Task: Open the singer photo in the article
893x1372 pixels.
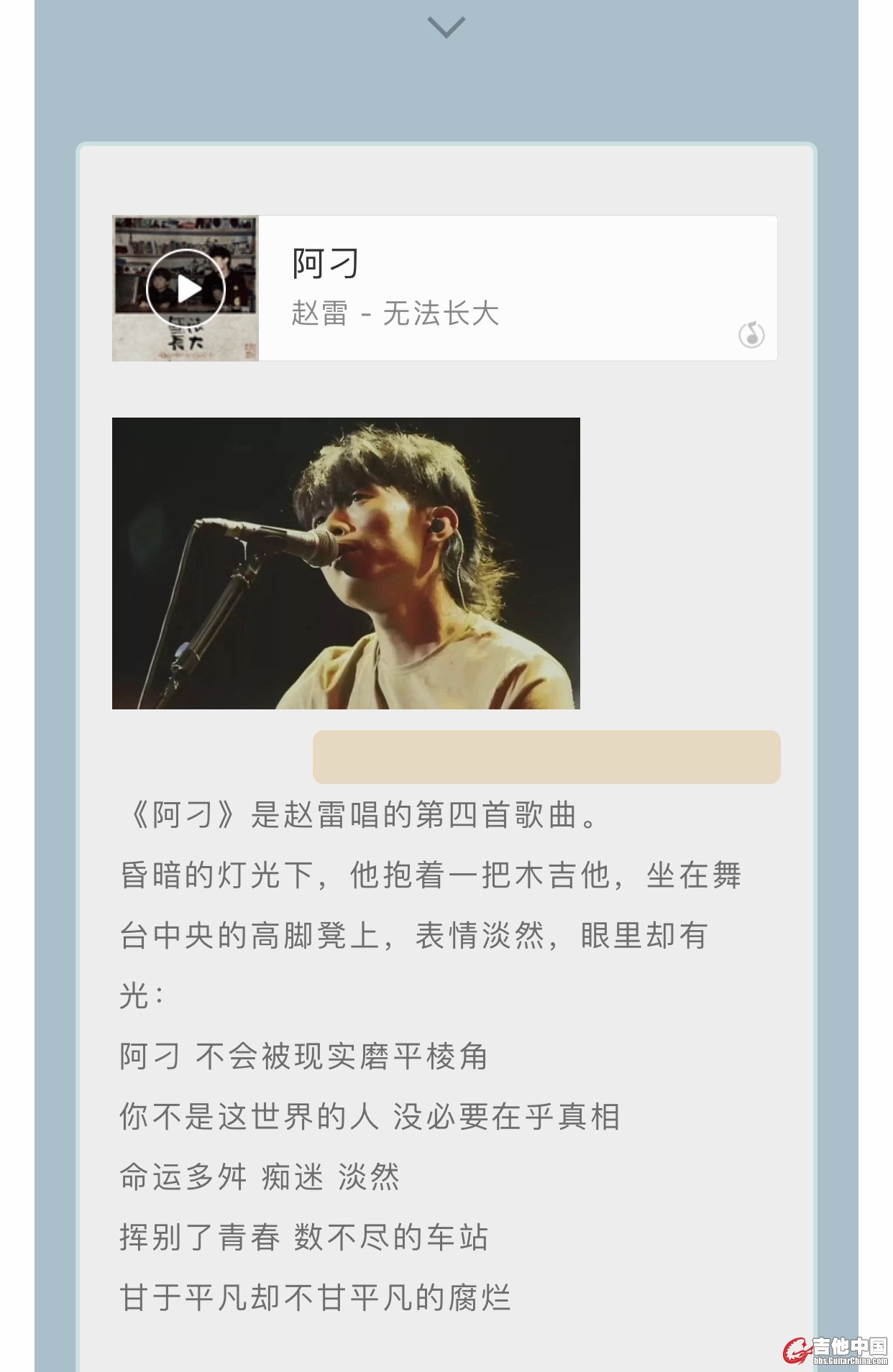Action: tap(346, 563)
